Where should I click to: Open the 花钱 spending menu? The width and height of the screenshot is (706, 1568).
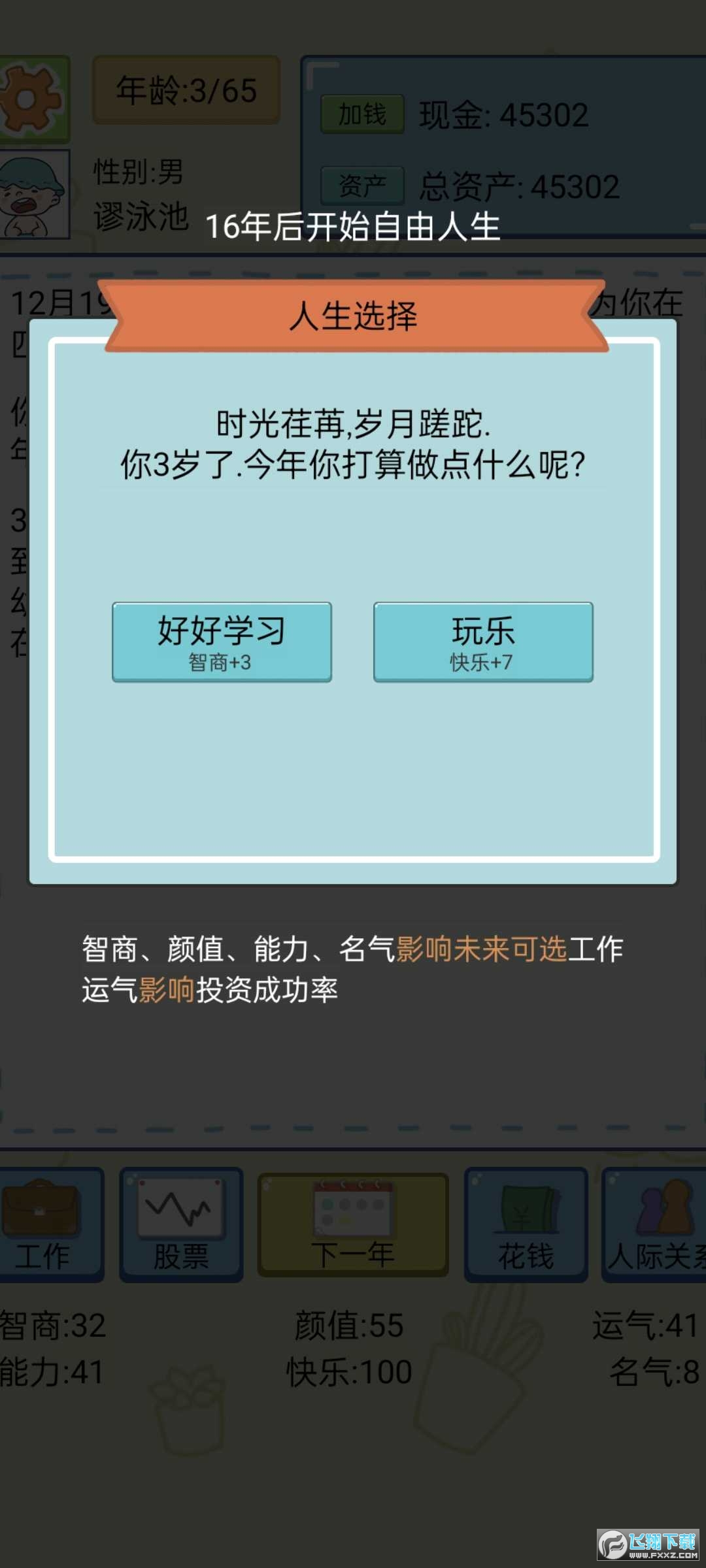tap(526, 1224)
